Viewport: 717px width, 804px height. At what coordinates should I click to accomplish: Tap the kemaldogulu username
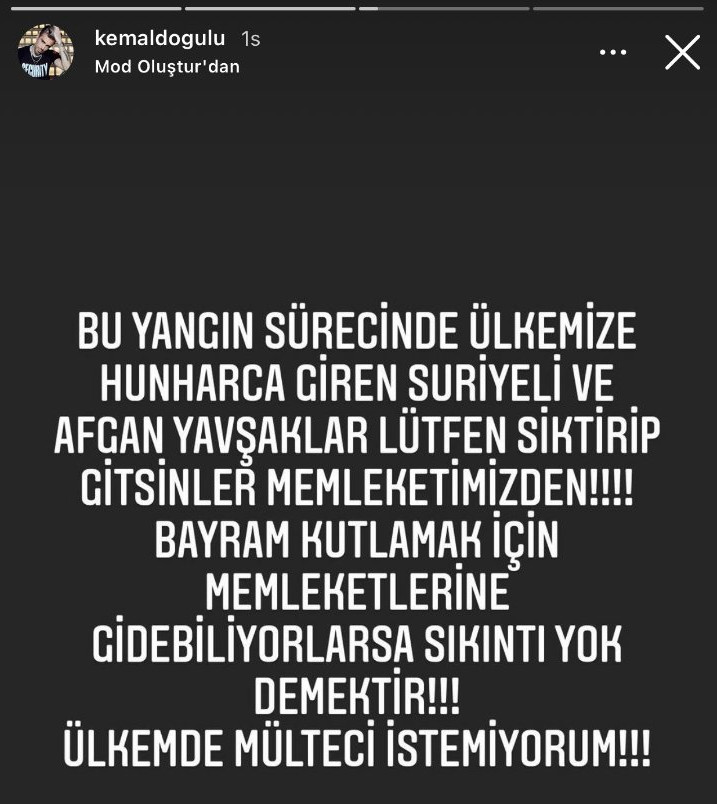point(159,39)
